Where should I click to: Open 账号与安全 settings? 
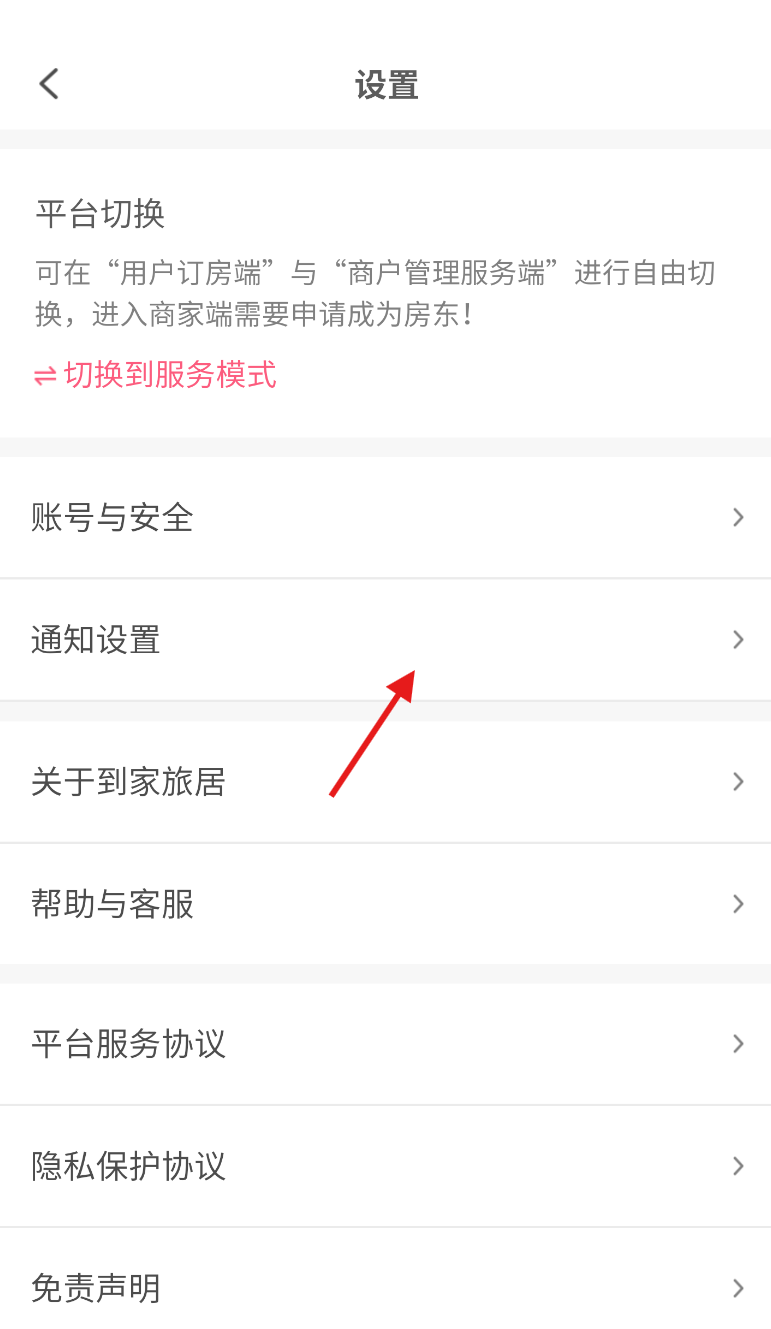[x=385, y=517]
